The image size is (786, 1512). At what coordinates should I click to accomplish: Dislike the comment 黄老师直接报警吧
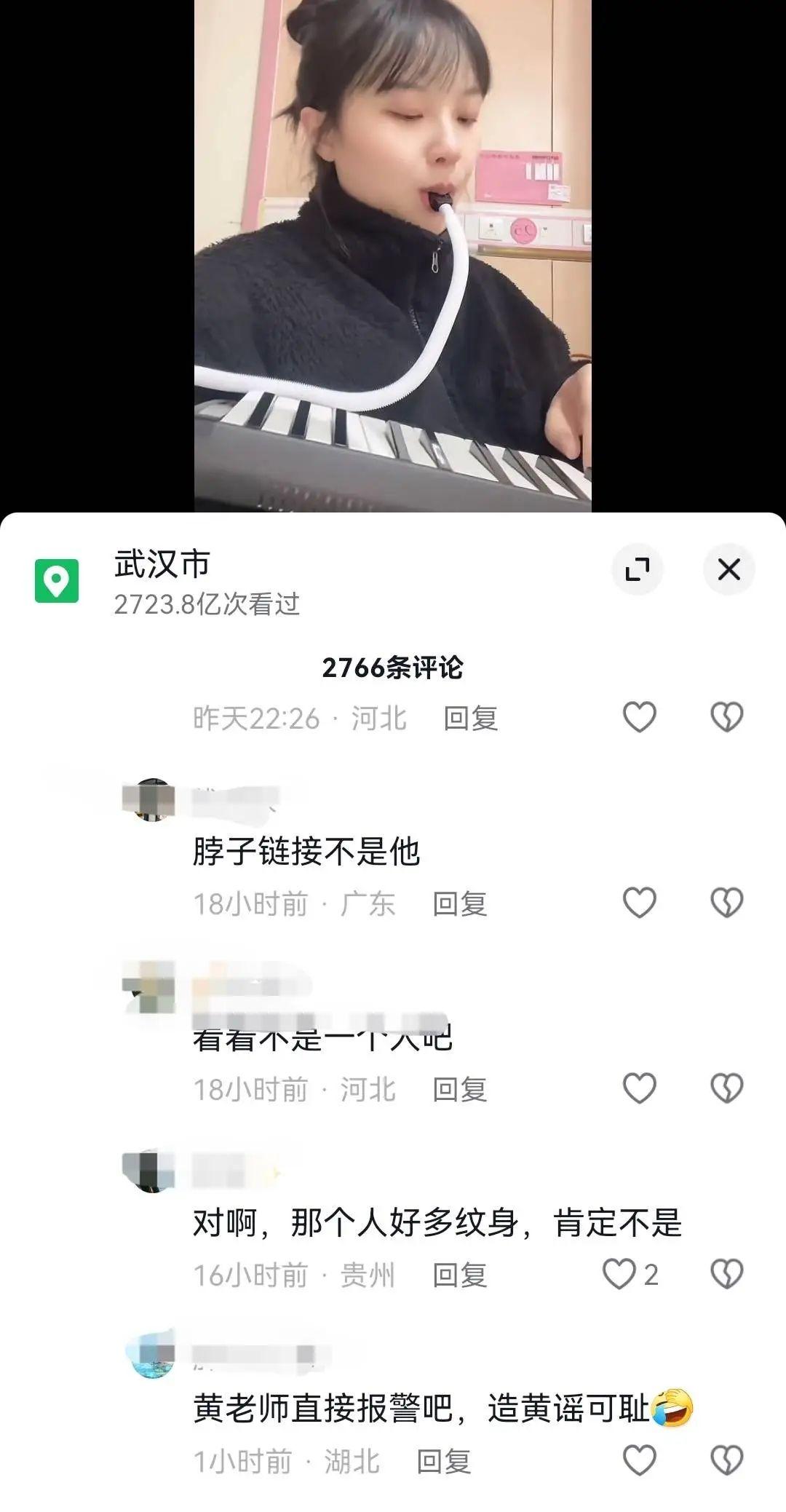coord(726,1460)
